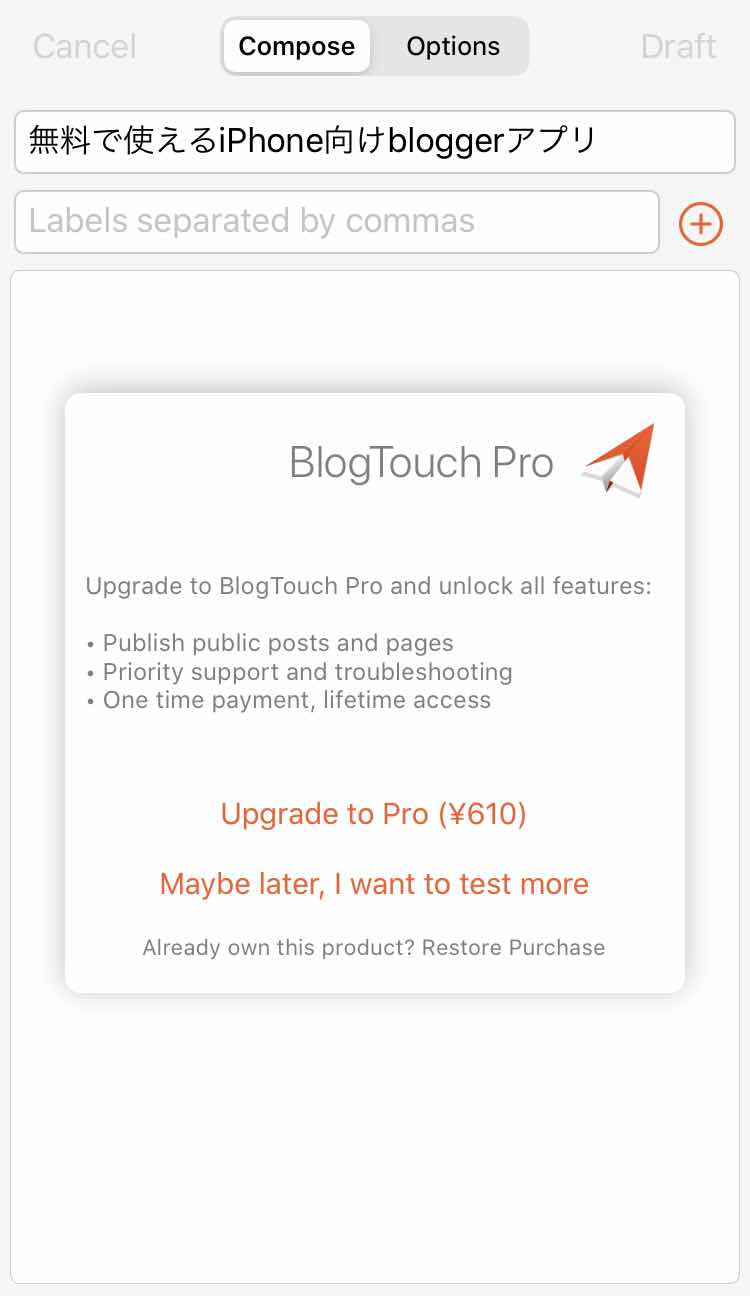Edit the post title field
The width and height of the screenshot is (750, 1296).
[374, 142]
